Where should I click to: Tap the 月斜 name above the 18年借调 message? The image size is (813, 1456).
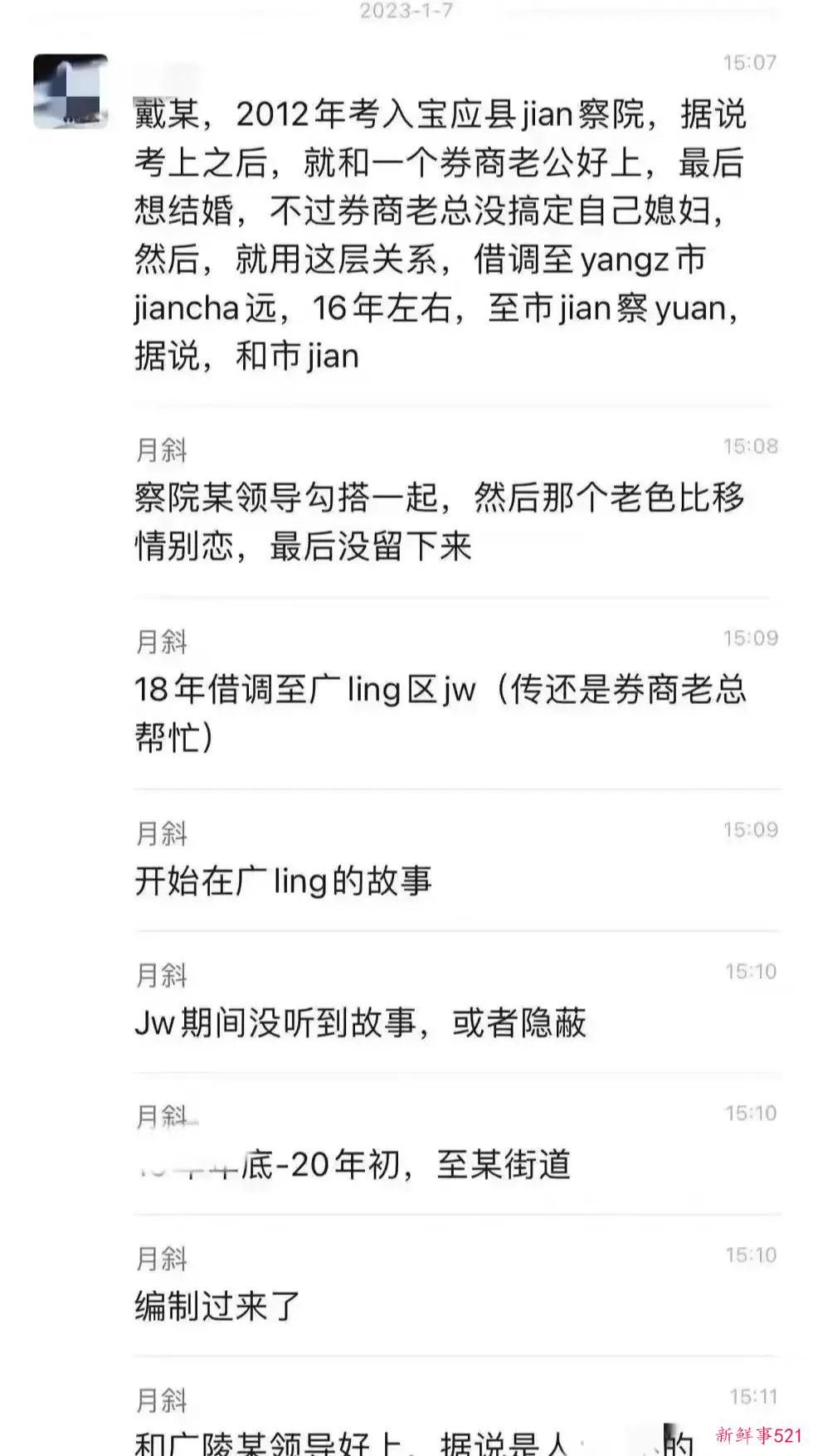[x=162, y=643]
